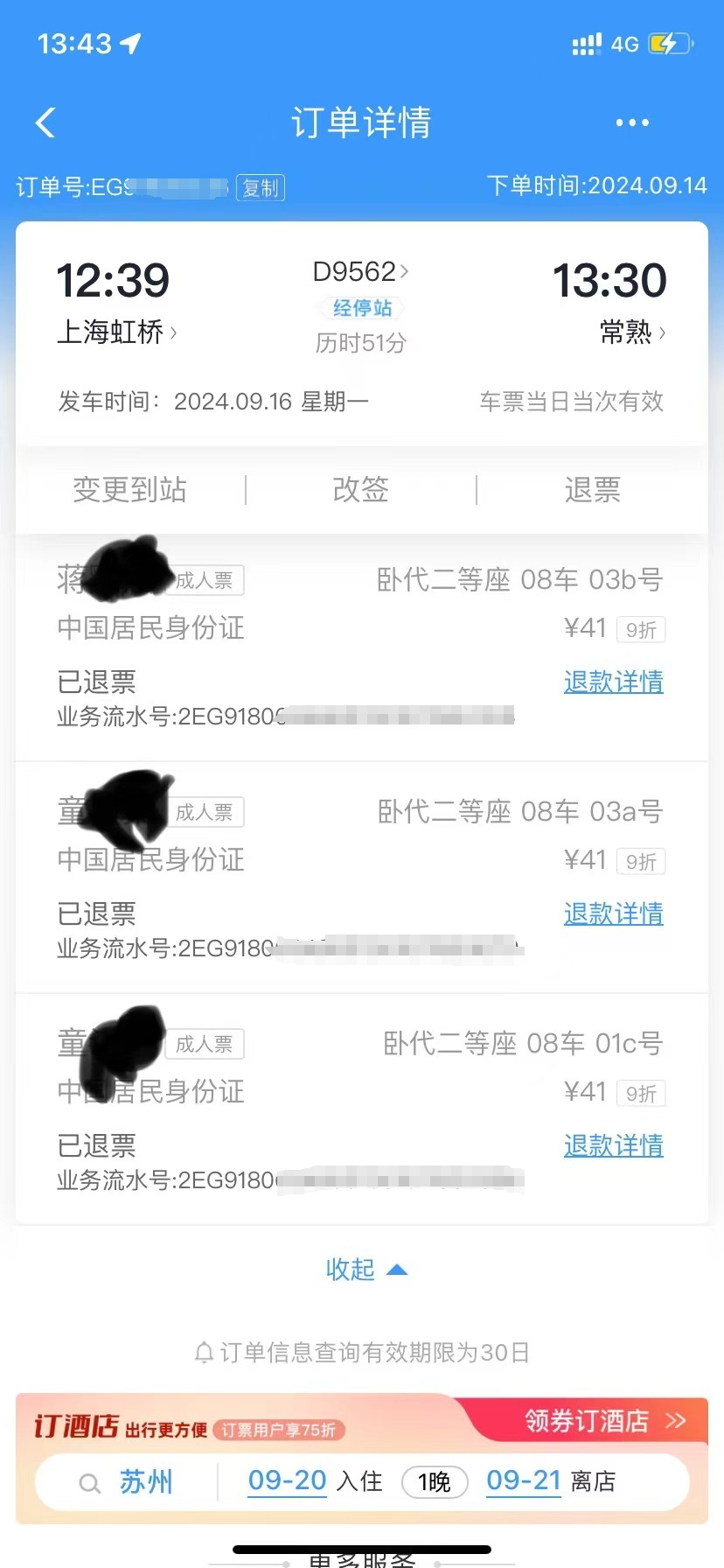Open 上海虹桥 station info
The image size is (724, 1568).
click(116, 332)
